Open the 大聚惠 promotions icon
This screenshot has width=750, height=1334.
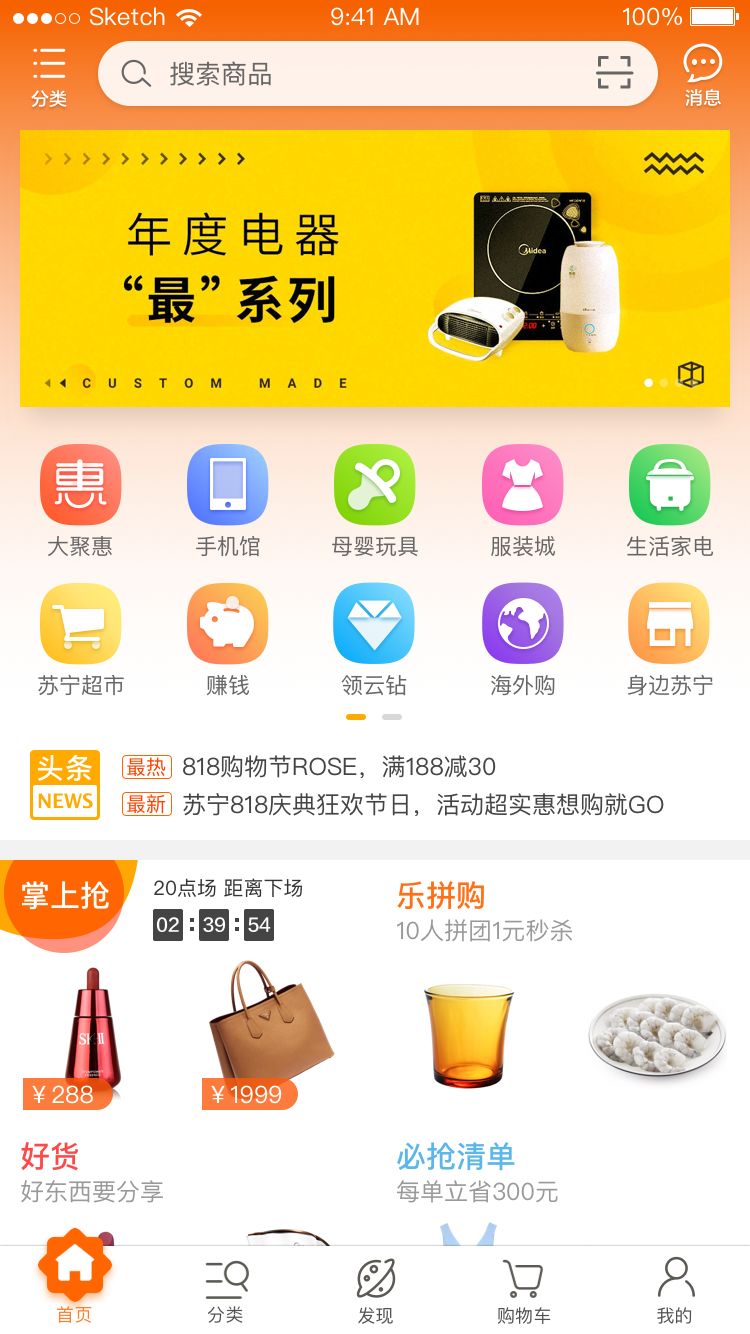point(80,485)
